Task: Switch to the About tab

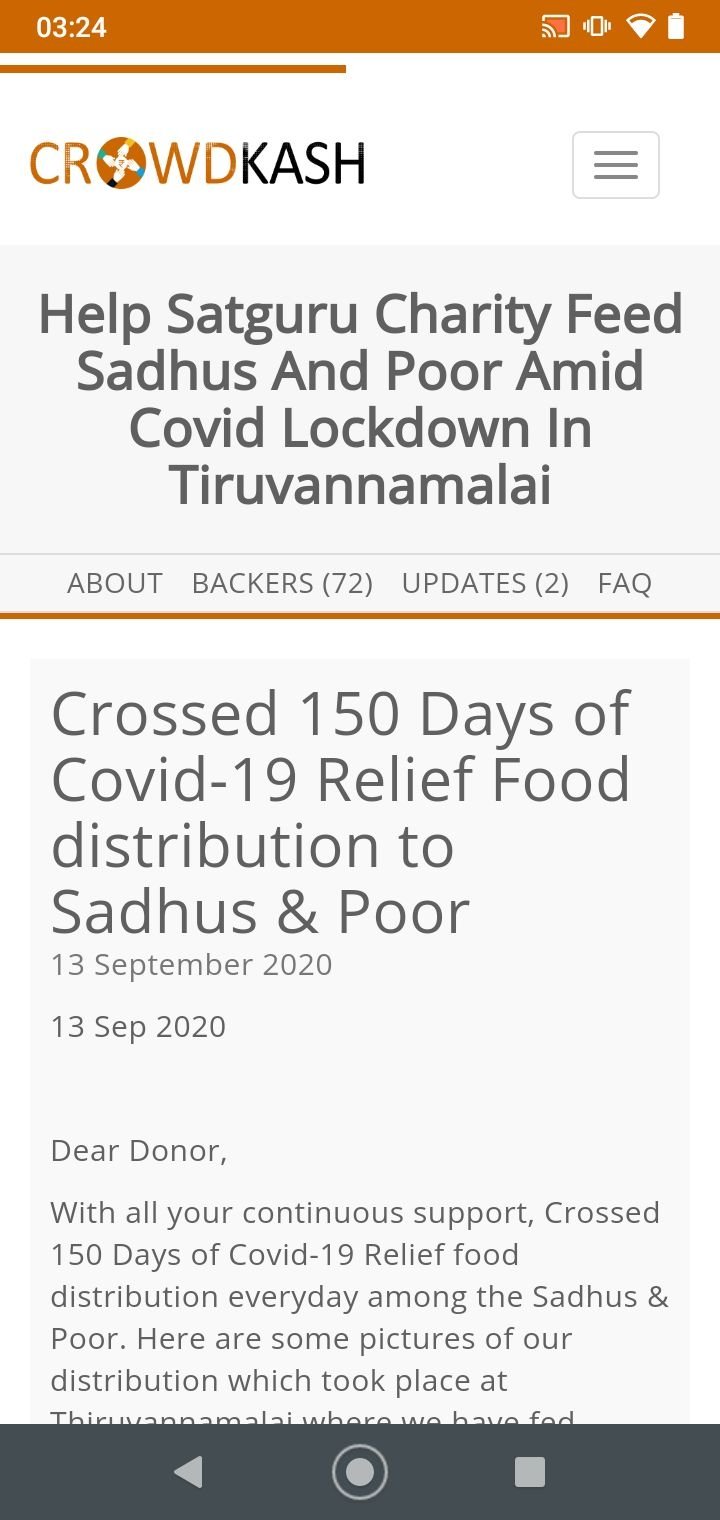Action: pos(115,583)
